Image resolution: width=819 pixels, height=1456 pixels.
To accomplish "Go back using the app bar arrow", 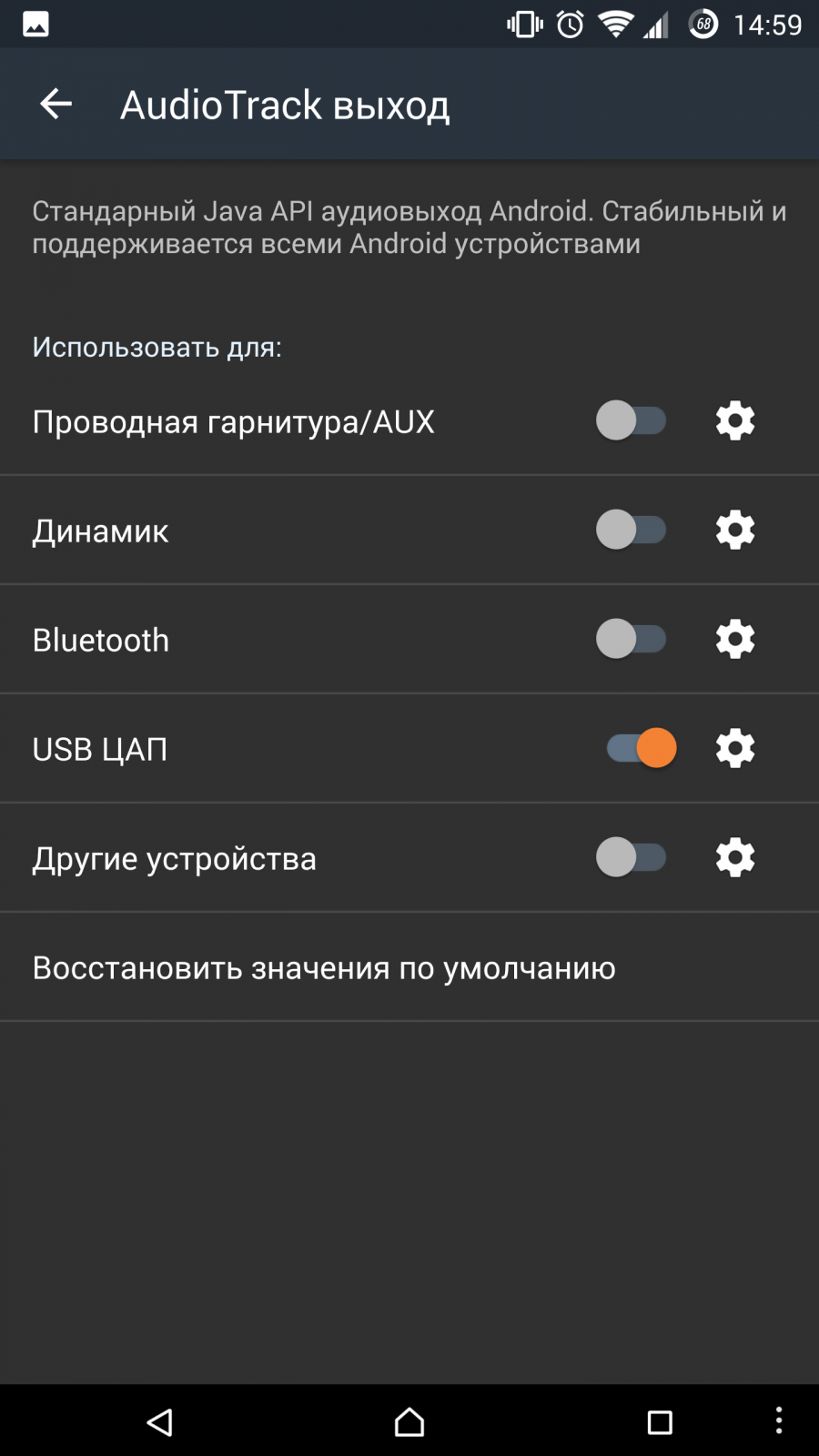I will [x=56, y=104].
